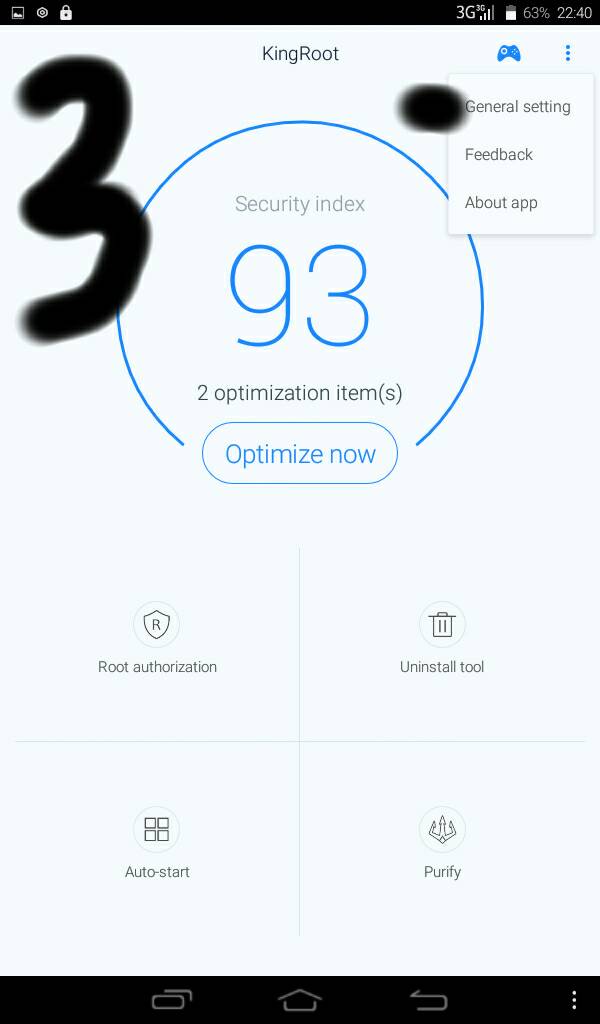Tap the system back button
The width and height of the screenshot is (600, 1024).
429,999
